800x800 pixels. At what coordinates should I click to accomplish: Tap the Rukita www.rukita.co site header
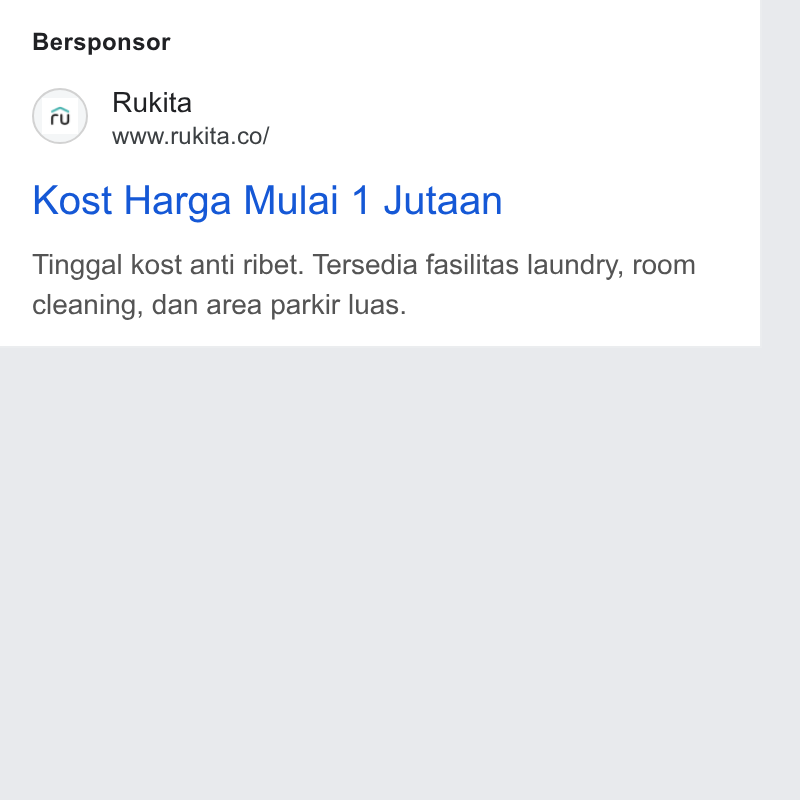point(151,117)
